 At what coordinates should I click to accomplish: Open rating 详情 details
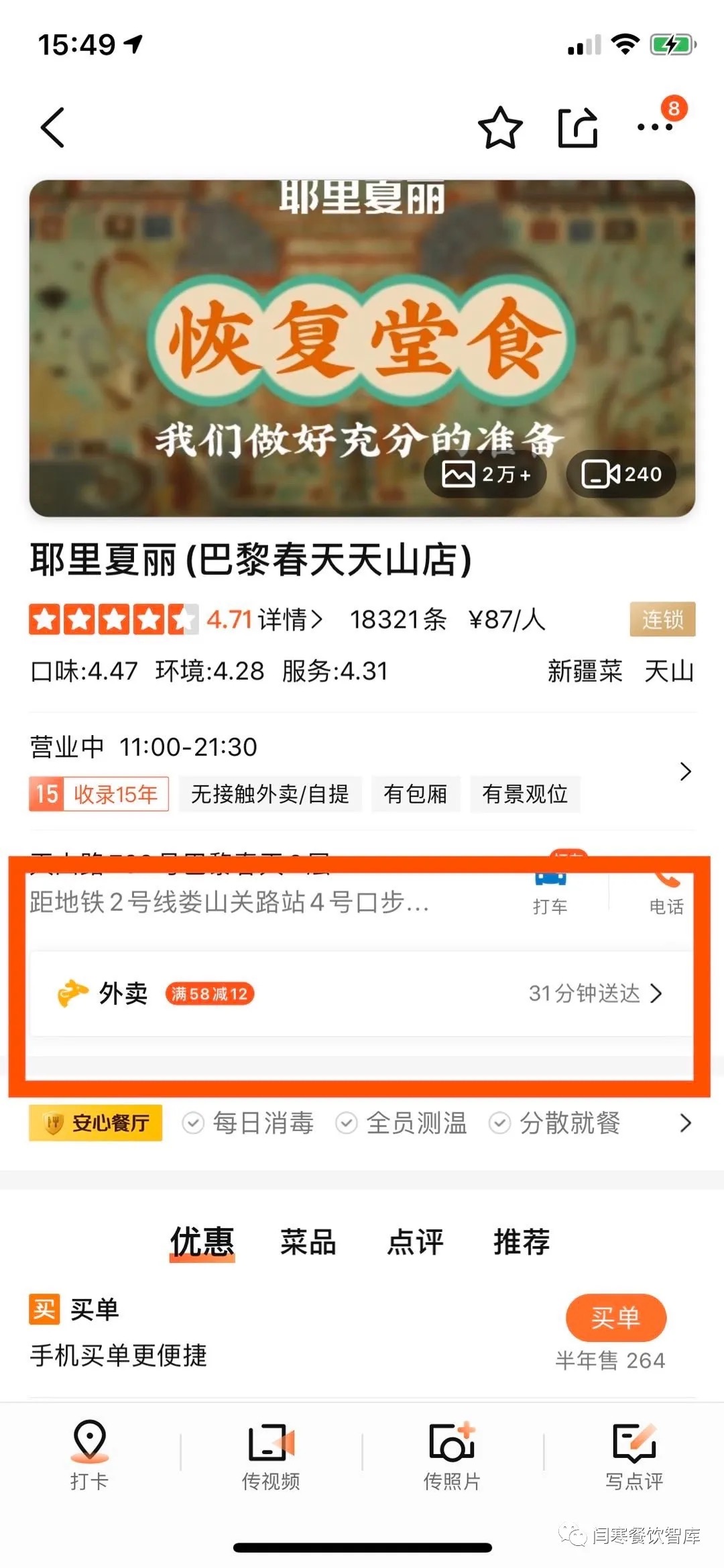coord(290,619)
